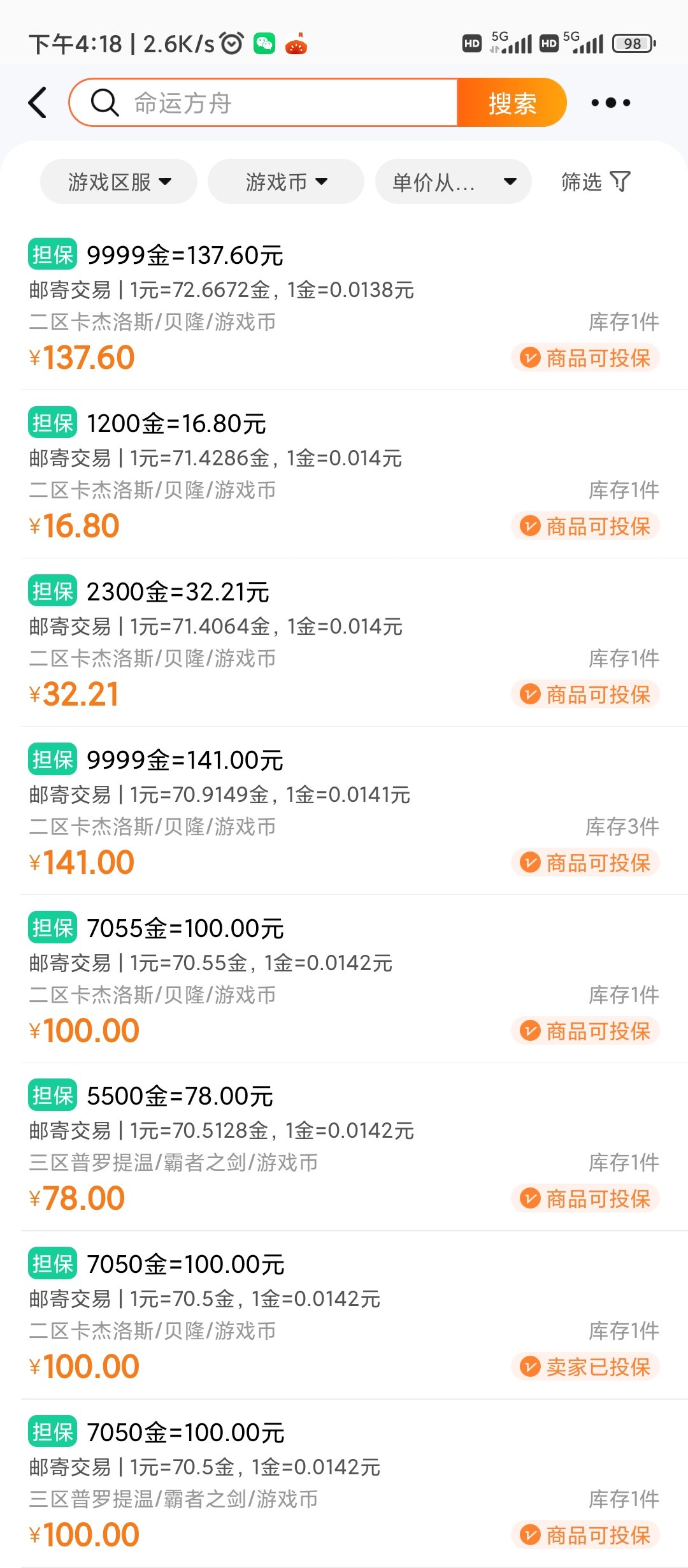View the 5500金=78.00元 listing
Viewport: 688px width, 1568px height.
click(x=344, y=1147)
